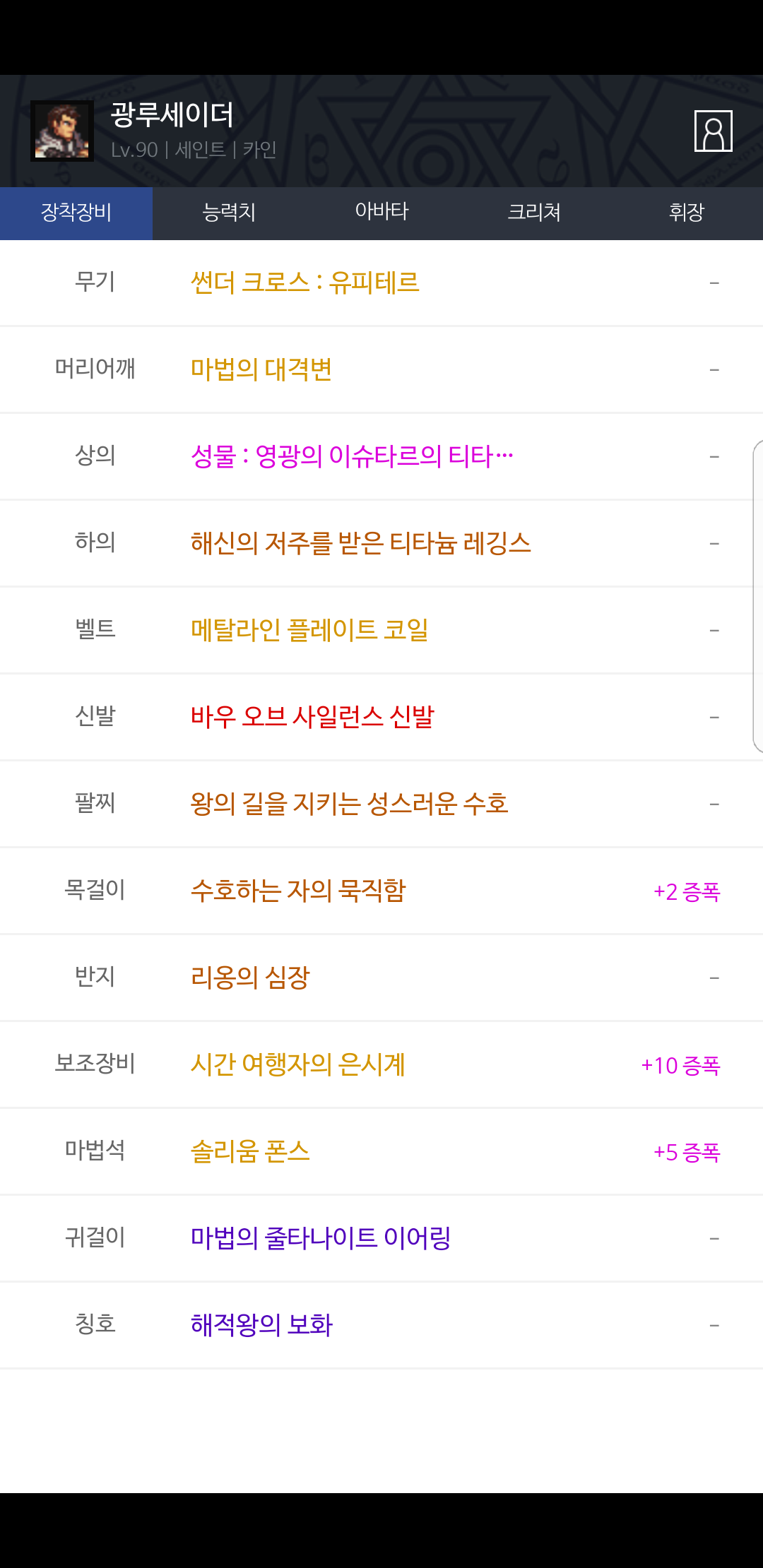Open 바우 오브 사일런스 신발 details
The height and width of the screenshot is (1568, 763).
tap(381, 717)
